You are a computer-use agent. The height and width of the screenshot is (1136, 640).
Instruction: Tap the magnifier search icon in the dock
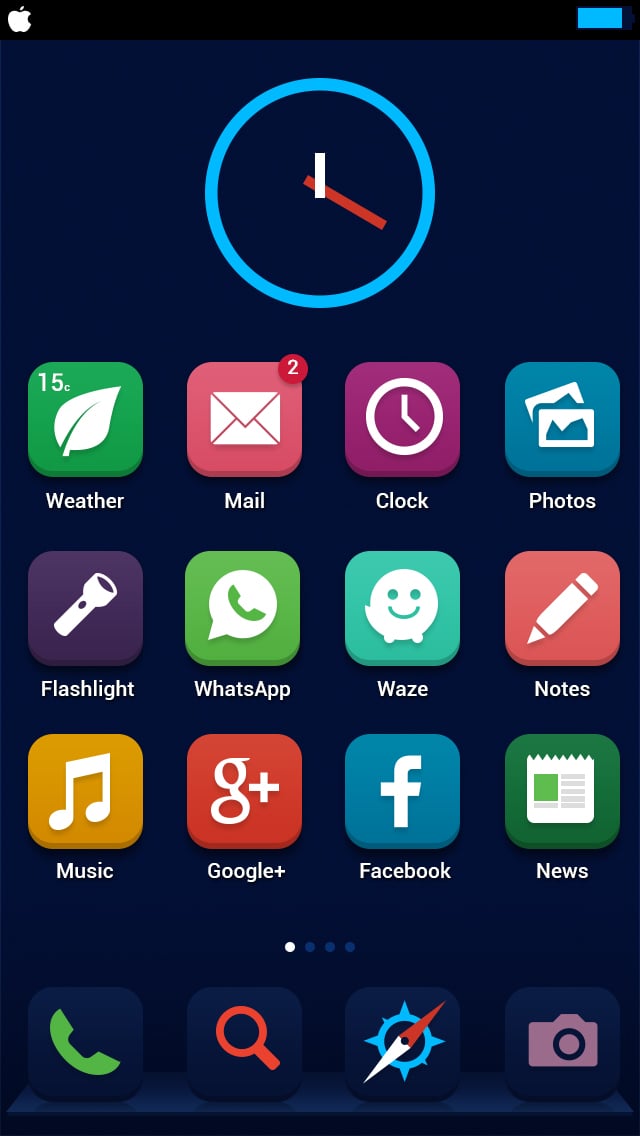(x=244, y=1043)
